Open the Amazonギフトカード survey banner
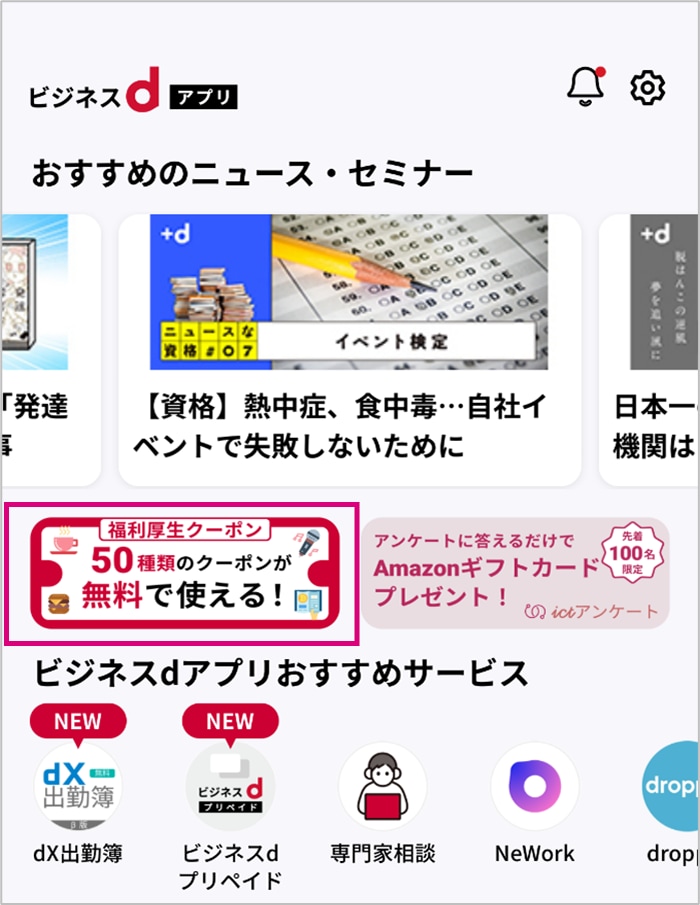Image resolution: width=700 pixels, height=905 pixels. [515, 573]
